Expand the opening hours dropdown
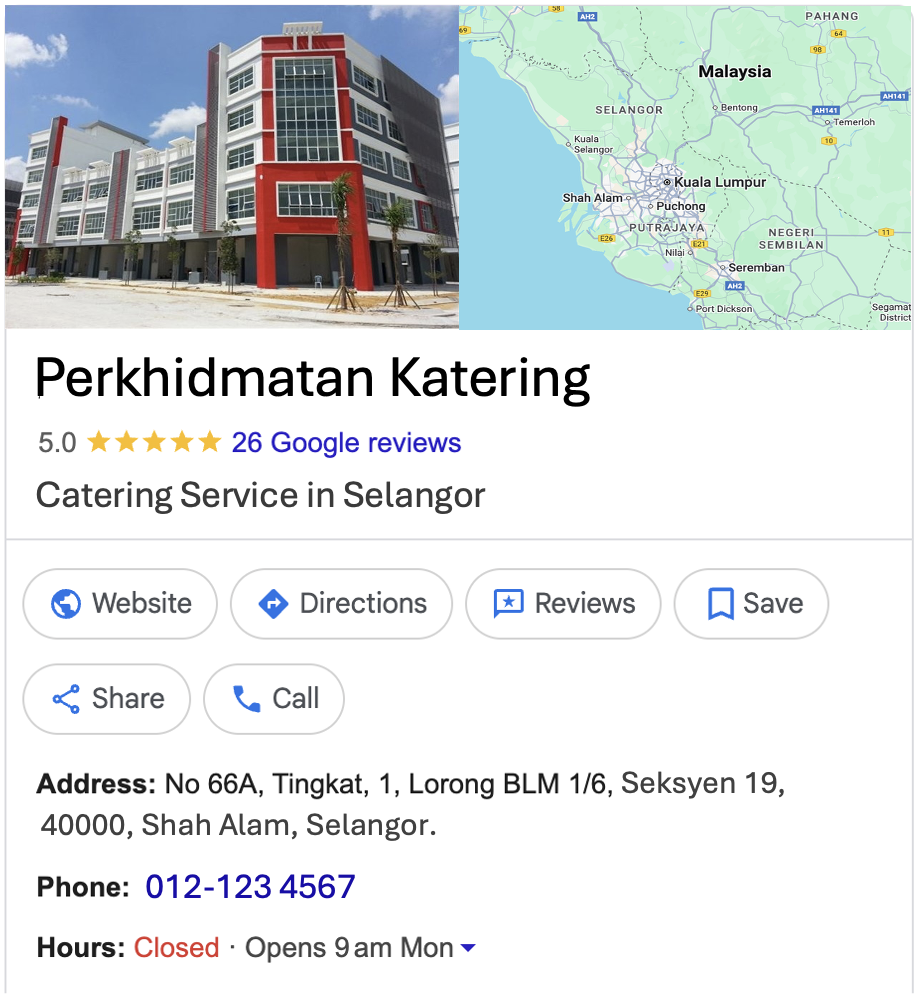The image size is (914, 998). 466,948
